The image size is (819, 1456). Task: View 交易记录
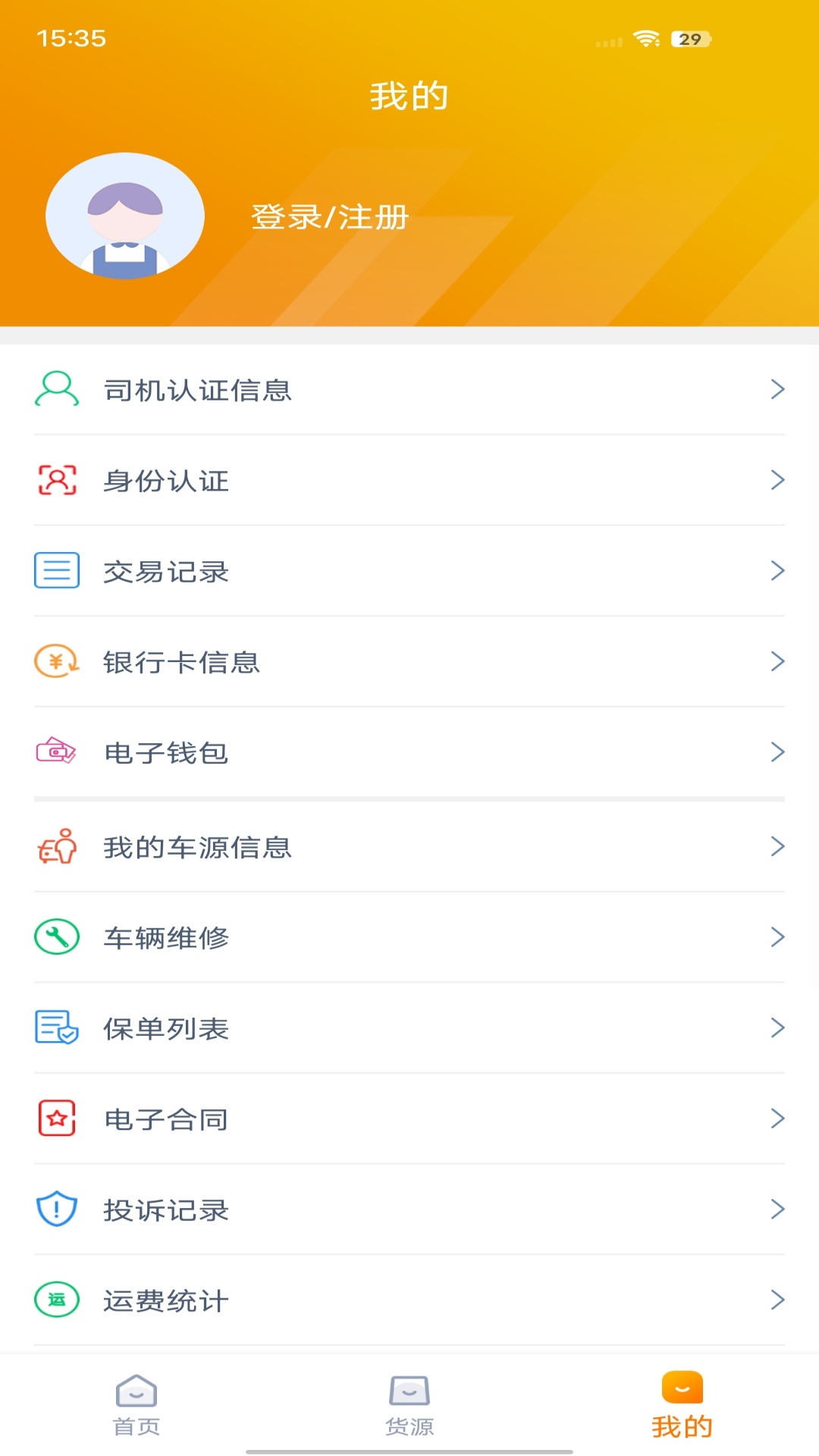tap(409, 571)
